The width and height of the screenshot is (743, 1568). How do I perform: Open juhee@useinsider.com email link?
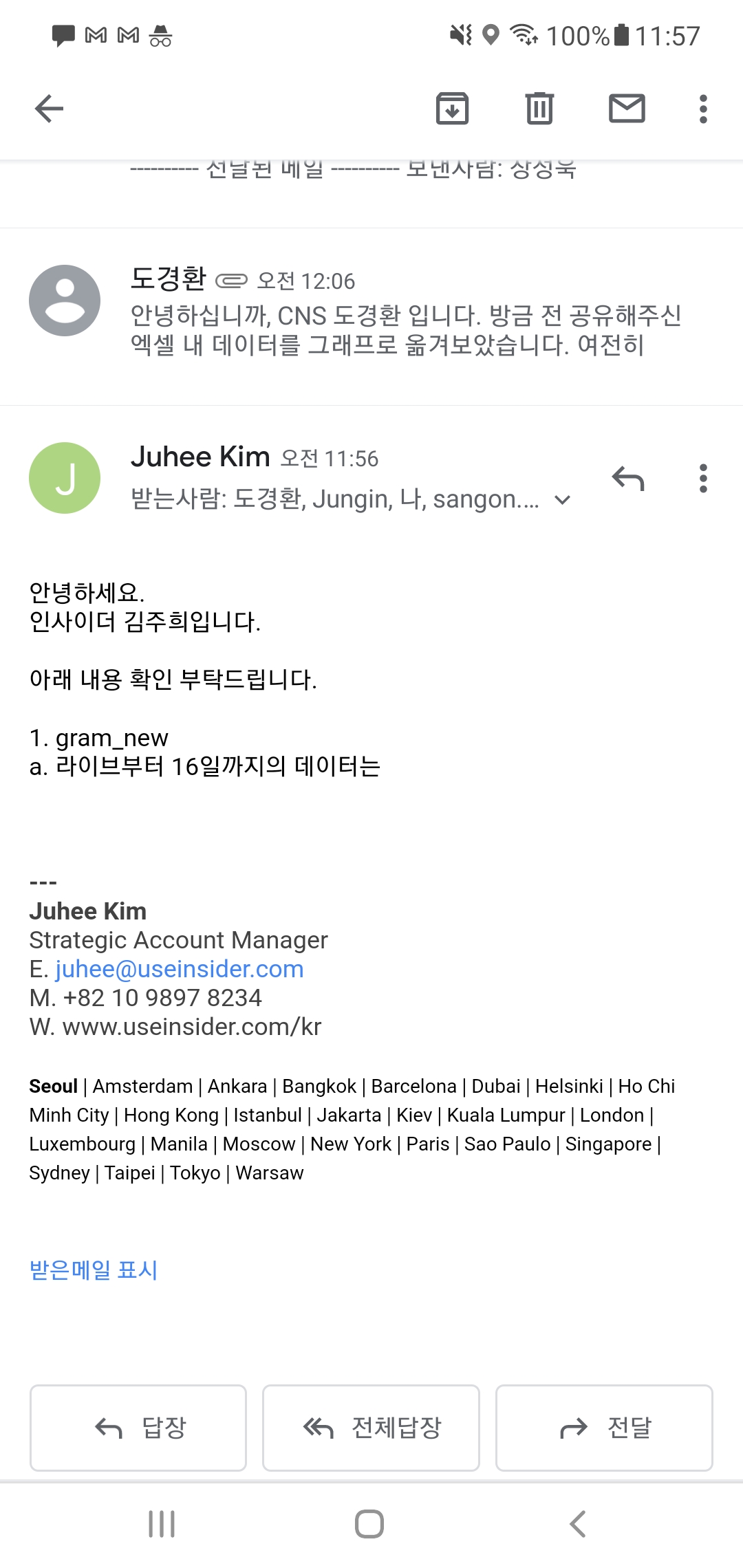(x=179, y=969)
